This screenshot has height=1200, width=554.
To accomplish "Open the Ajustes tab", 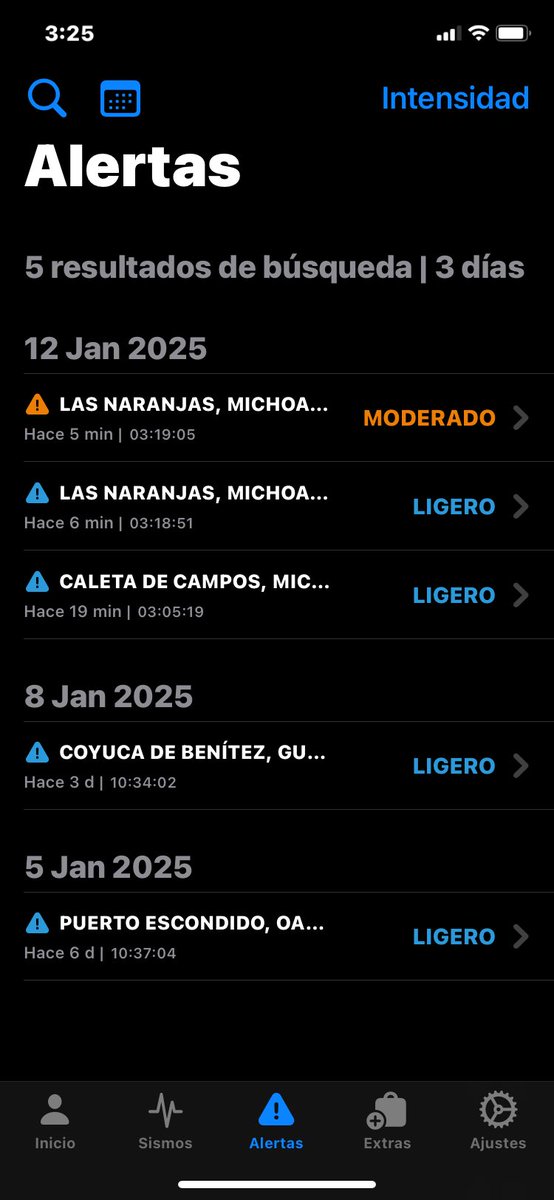I will pos(498,1121).
